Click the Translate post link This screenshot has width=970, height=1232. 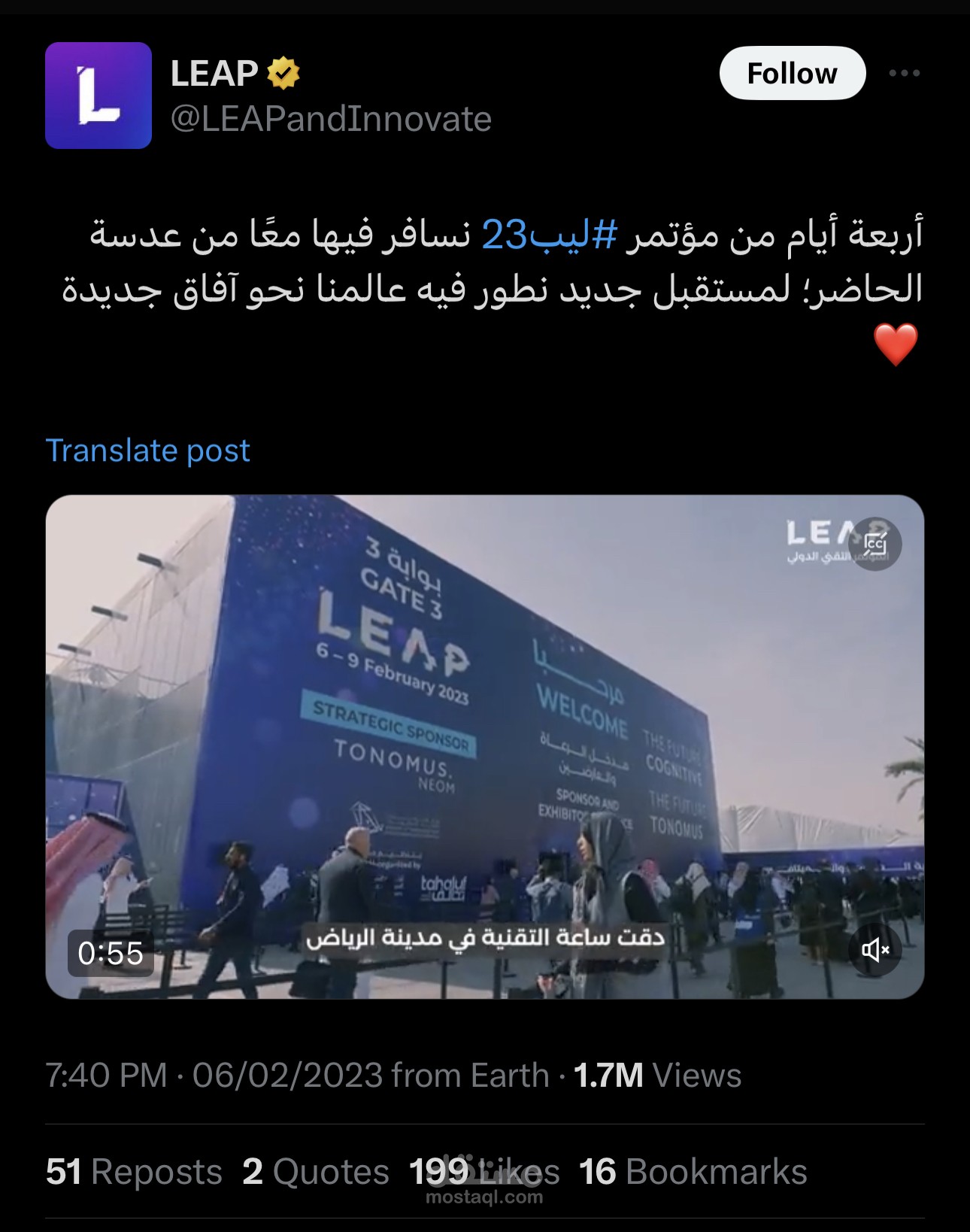click(x=147, y=450)
